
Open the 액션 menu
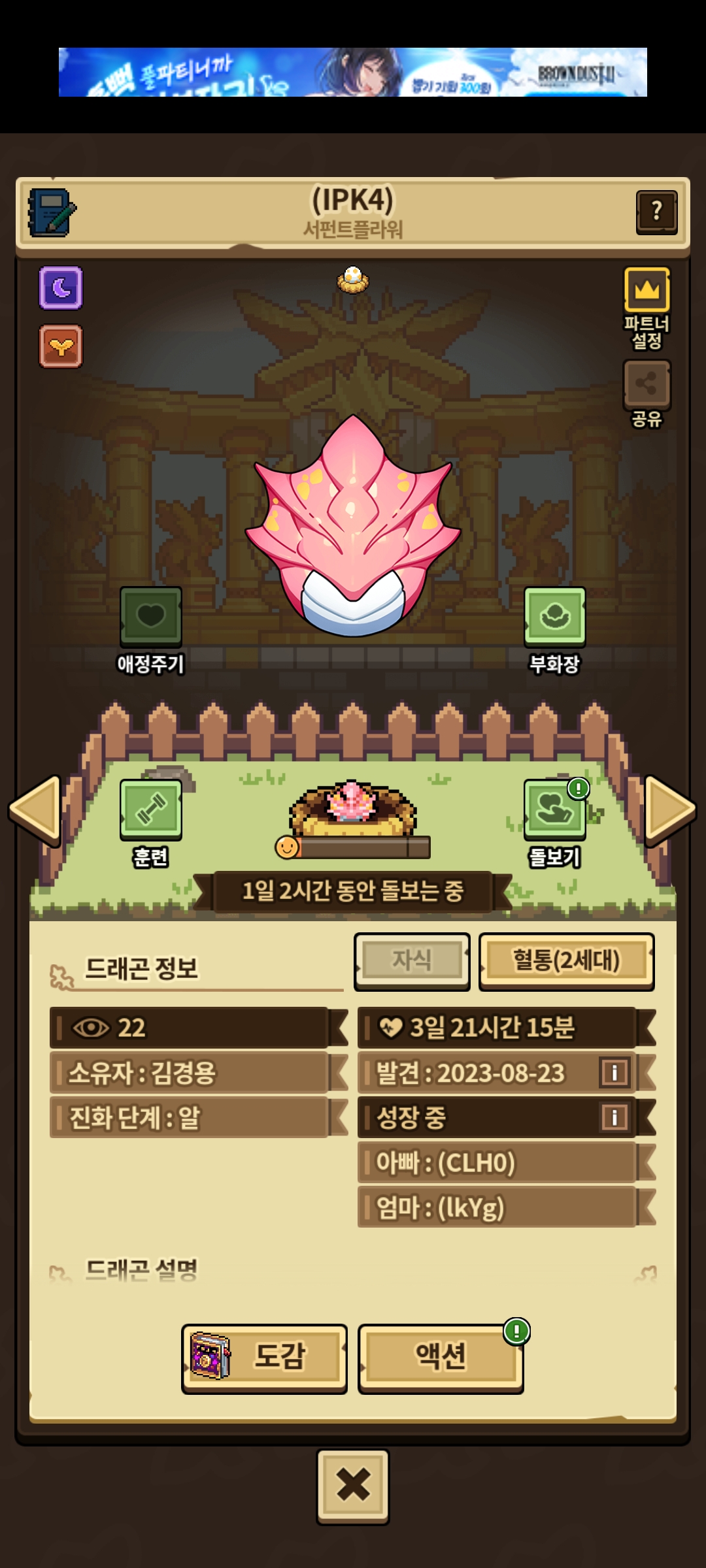coord(441,1358)
